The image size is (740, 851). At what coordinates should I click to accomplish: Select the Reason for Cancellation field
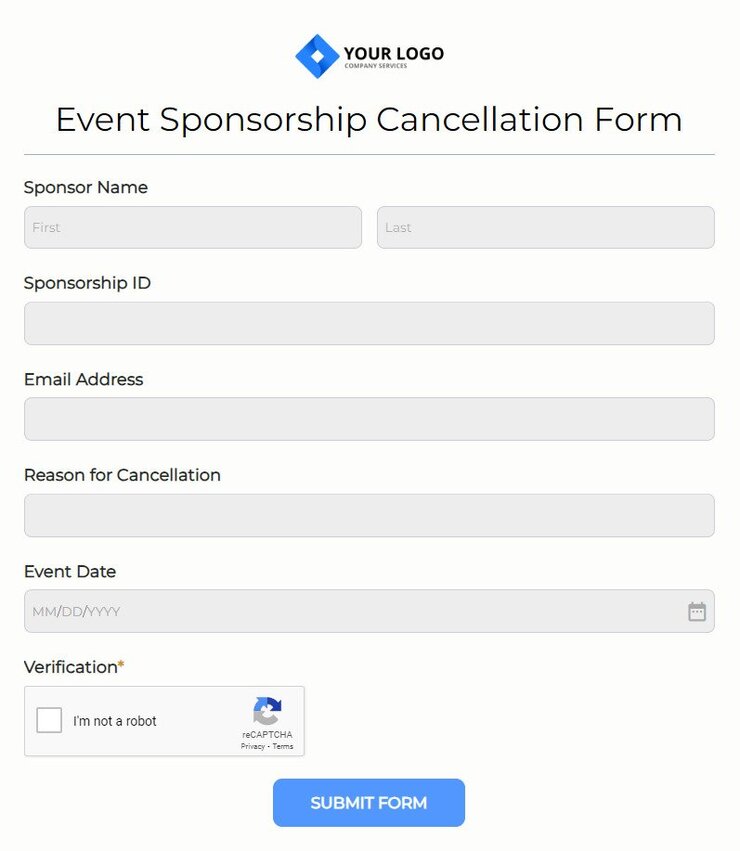coord(369,515)
